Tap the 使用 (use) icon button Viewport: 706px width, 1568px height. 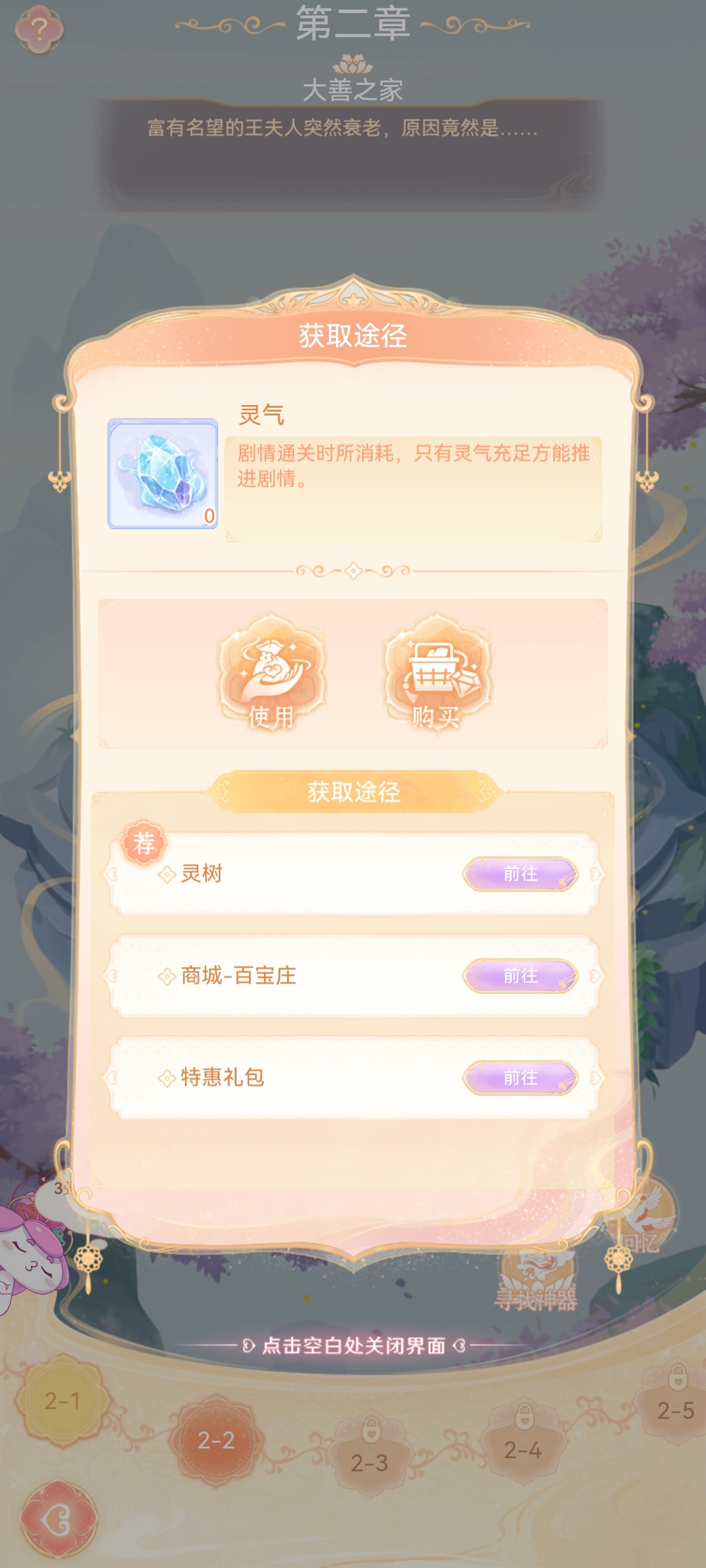pyautogui.click(x=271, y=673)
